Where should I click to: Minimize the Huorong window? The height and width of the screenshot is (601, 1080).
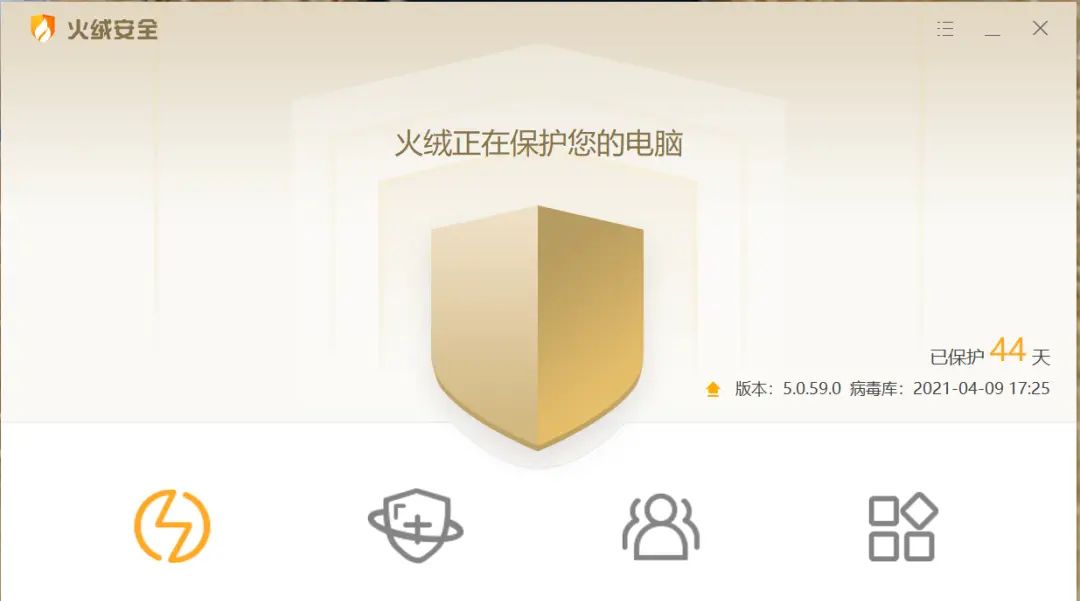coord(992,31)
